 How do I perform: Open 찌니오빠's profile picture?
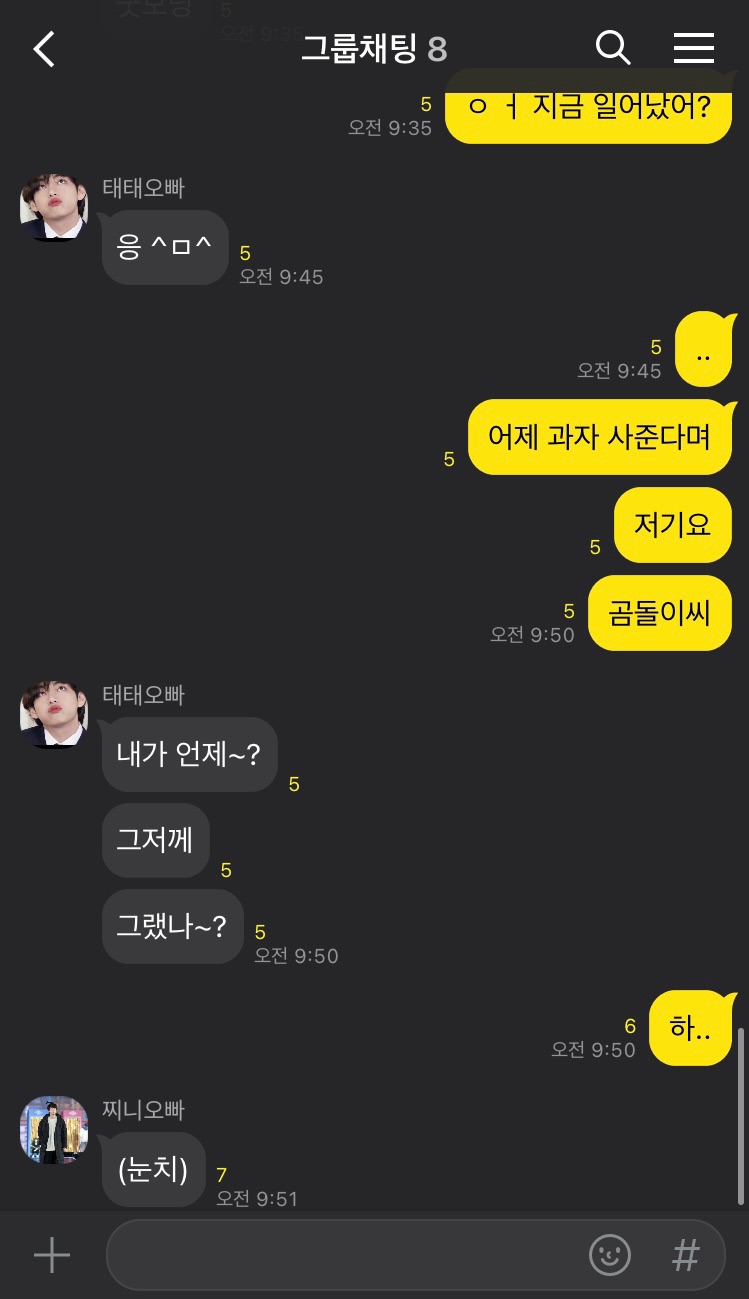[54, 1130]
